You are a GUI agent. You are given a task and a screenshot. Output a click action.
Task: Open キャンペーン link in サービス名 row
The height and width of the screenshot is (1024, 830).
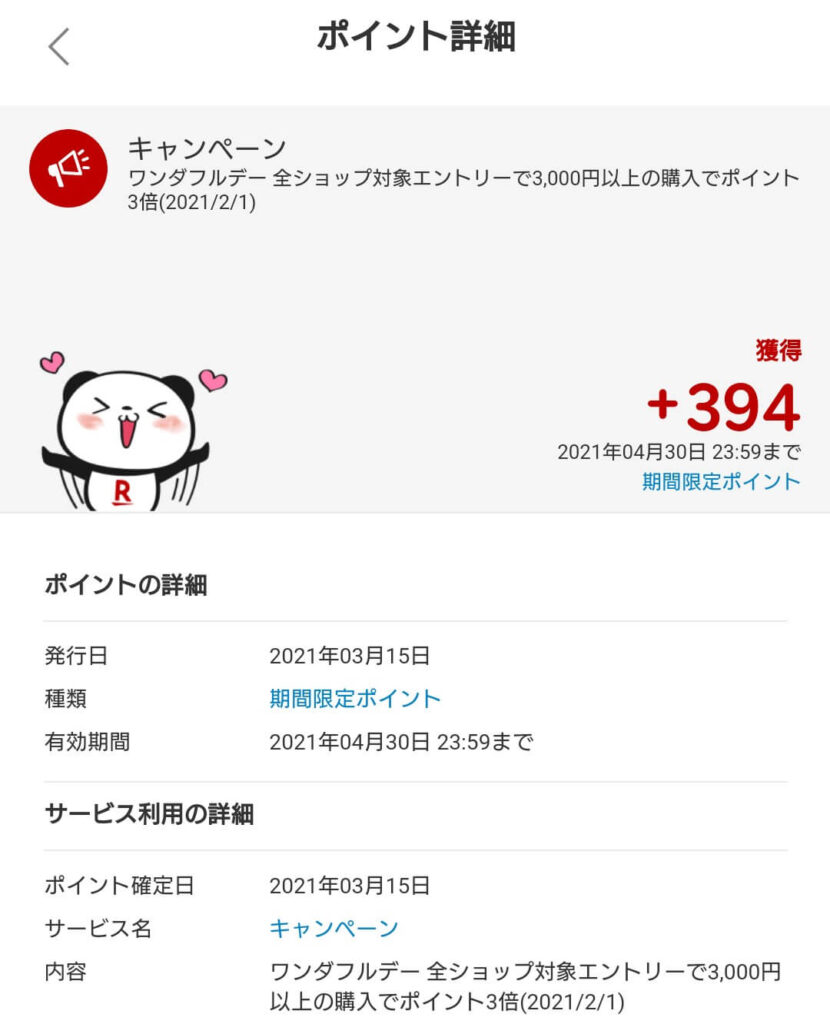334,928
